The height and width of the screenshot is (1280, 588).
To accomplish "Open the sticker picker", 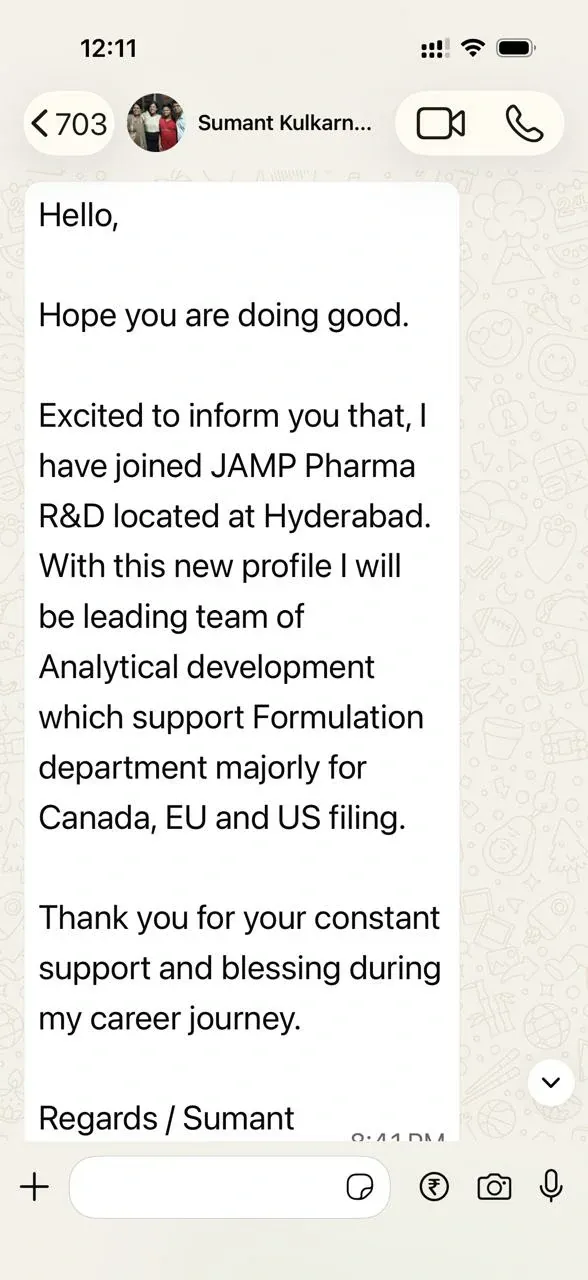I will [360, 1187].
